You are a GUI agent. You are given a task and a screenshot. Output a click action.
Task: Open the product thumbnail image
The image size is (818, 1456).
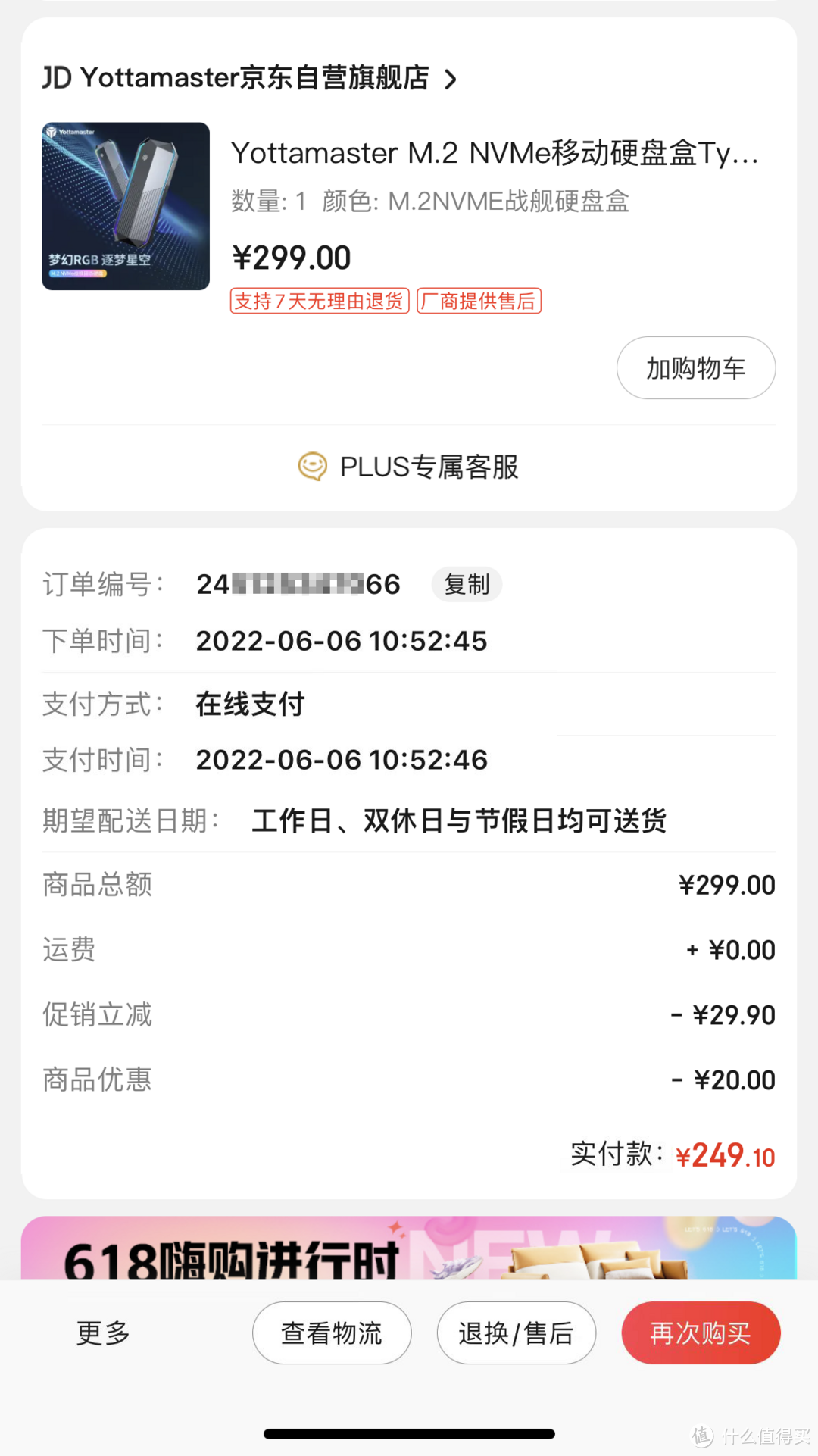pos(125,206)
